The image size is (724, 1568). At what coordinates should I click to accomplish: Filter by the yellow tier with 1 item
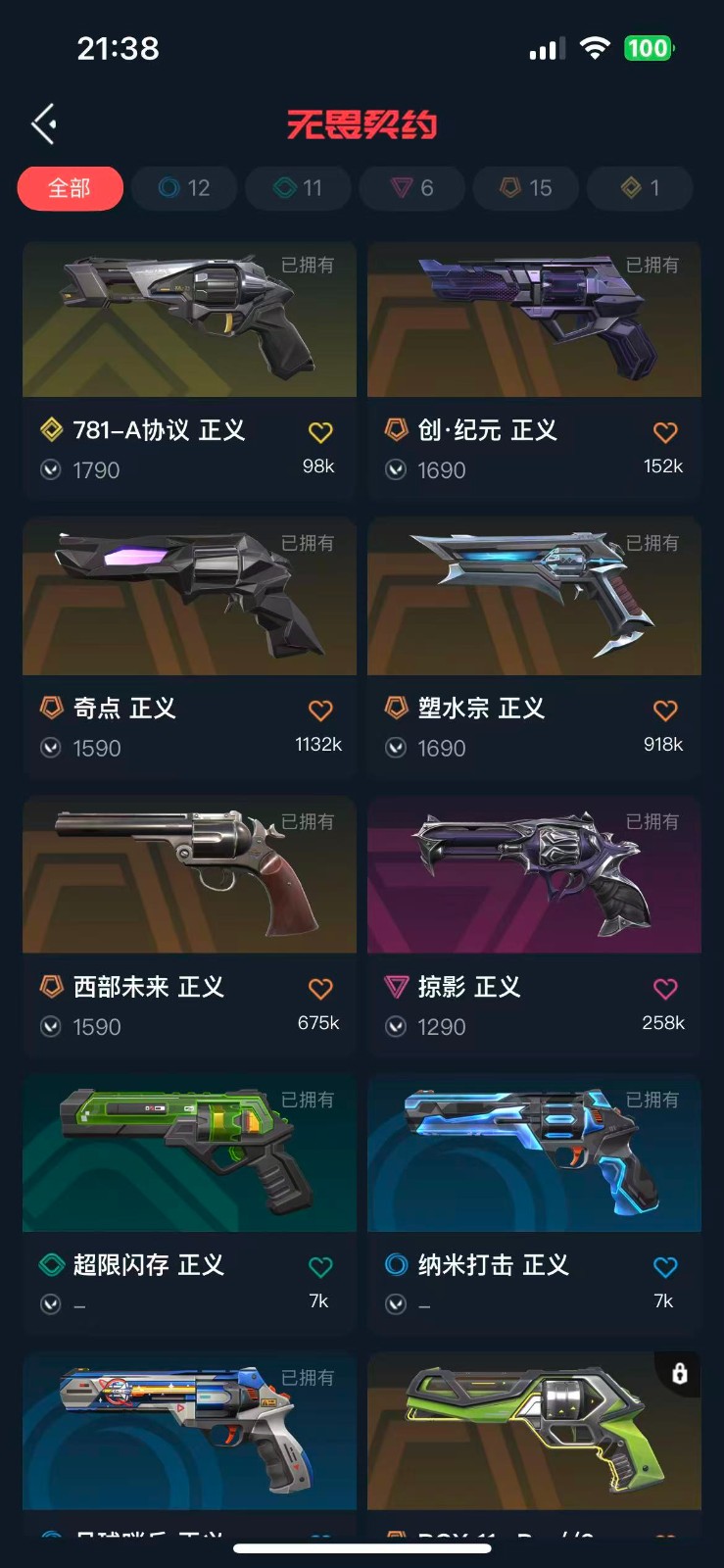pos(640,188)
